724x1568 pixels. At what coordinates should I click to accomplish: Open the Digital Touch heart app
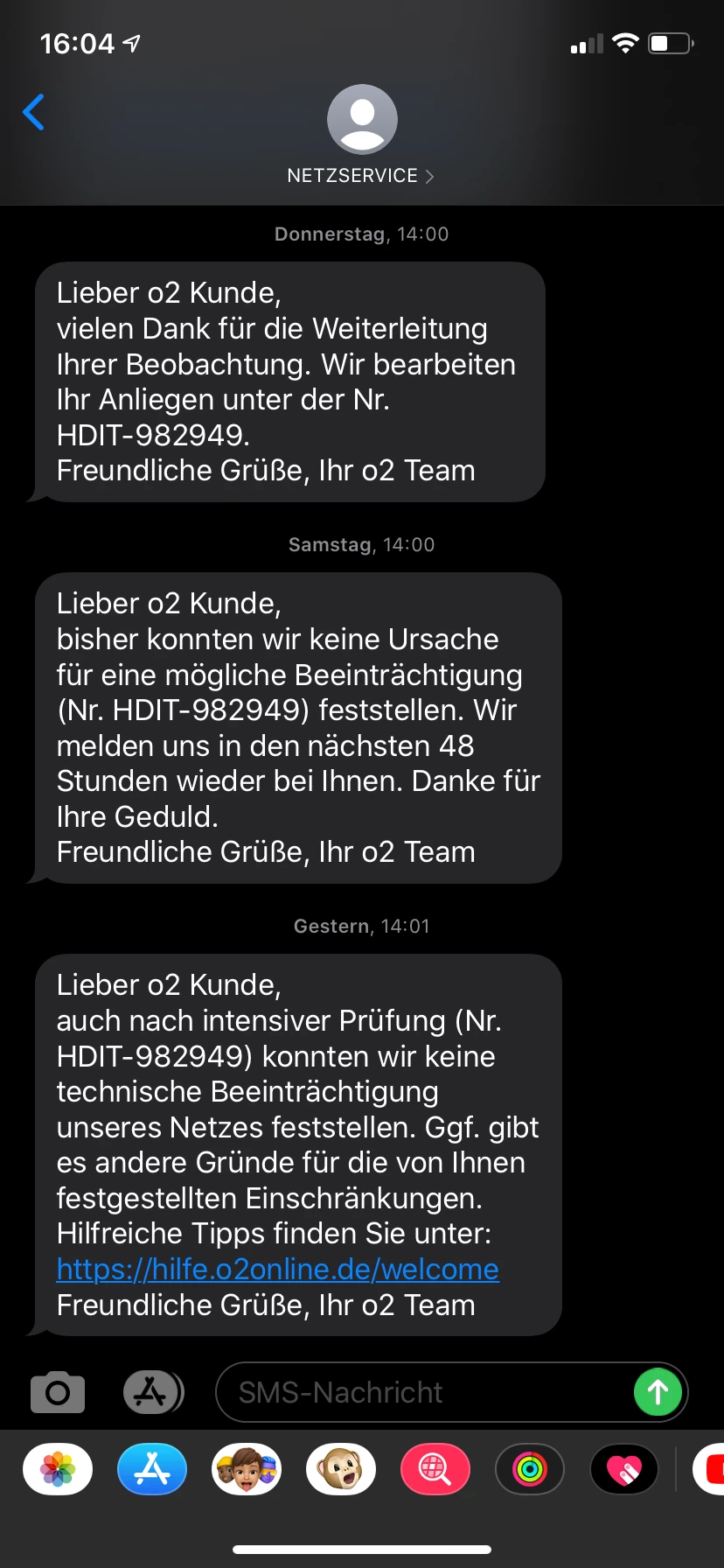pyautogui.click(x=624, y=1469)
